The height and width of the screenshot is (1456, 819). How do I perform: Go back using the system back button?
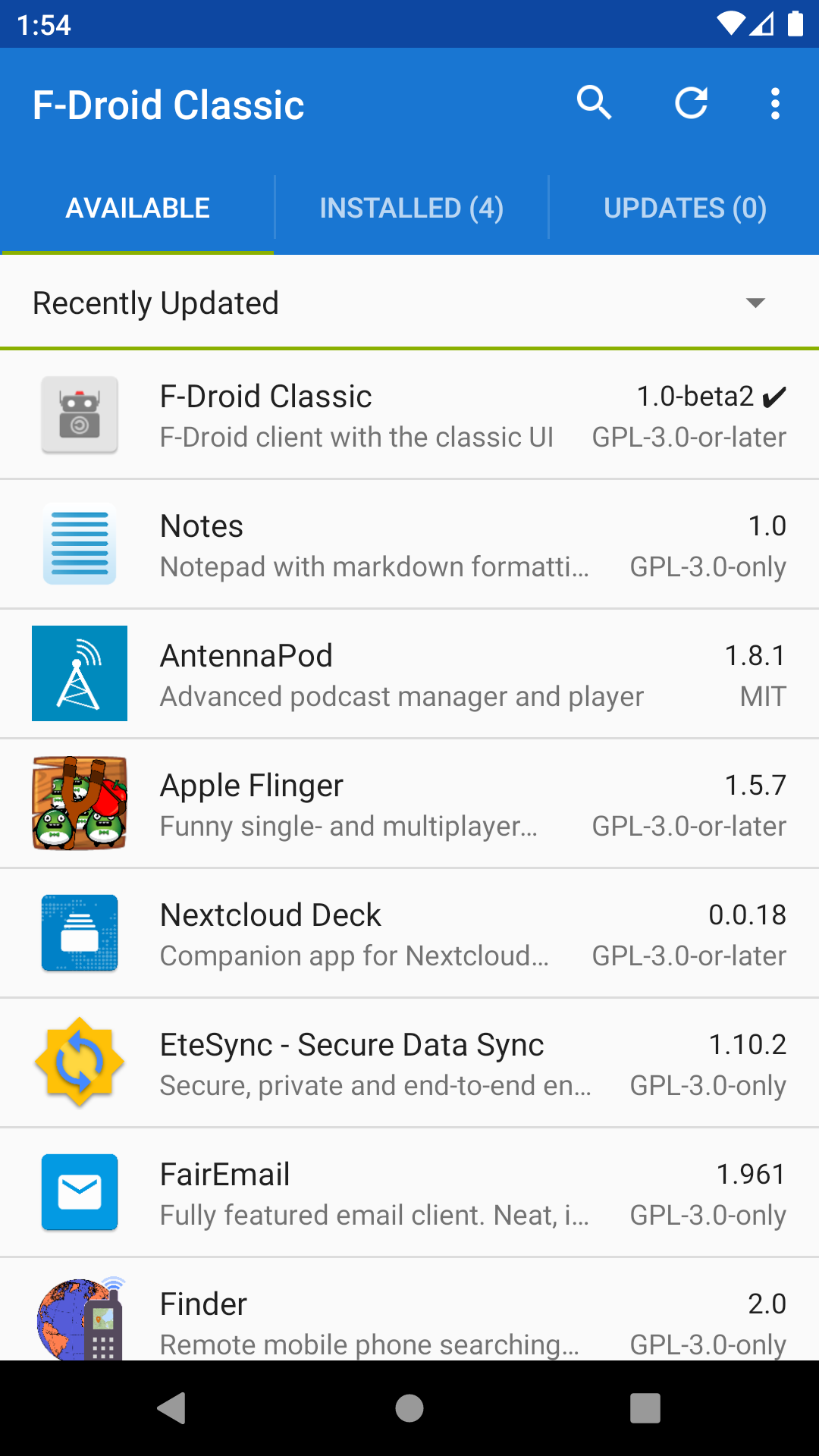tap(172, 1408)
